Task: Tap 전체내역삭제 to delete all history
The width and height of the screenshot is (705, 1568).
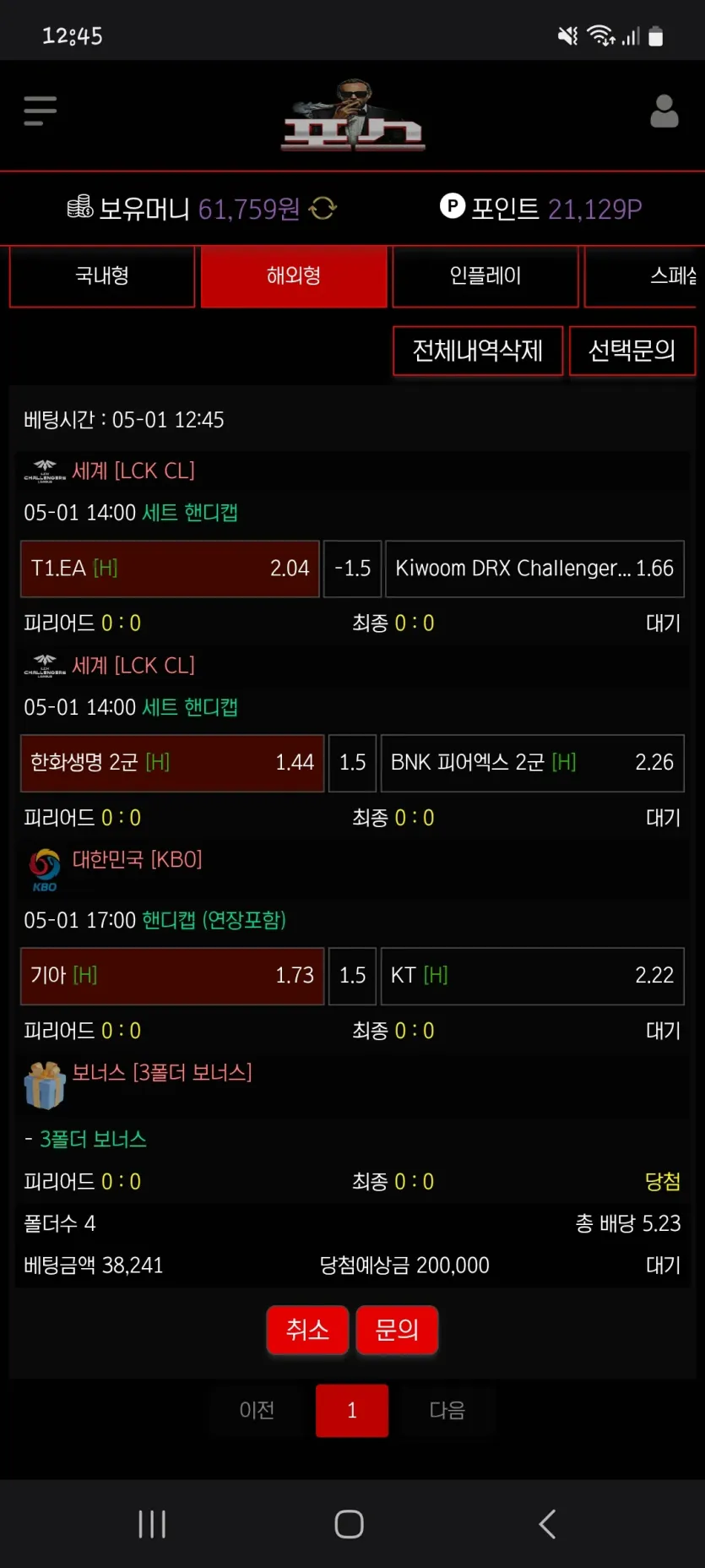Action: click(478, 351)
